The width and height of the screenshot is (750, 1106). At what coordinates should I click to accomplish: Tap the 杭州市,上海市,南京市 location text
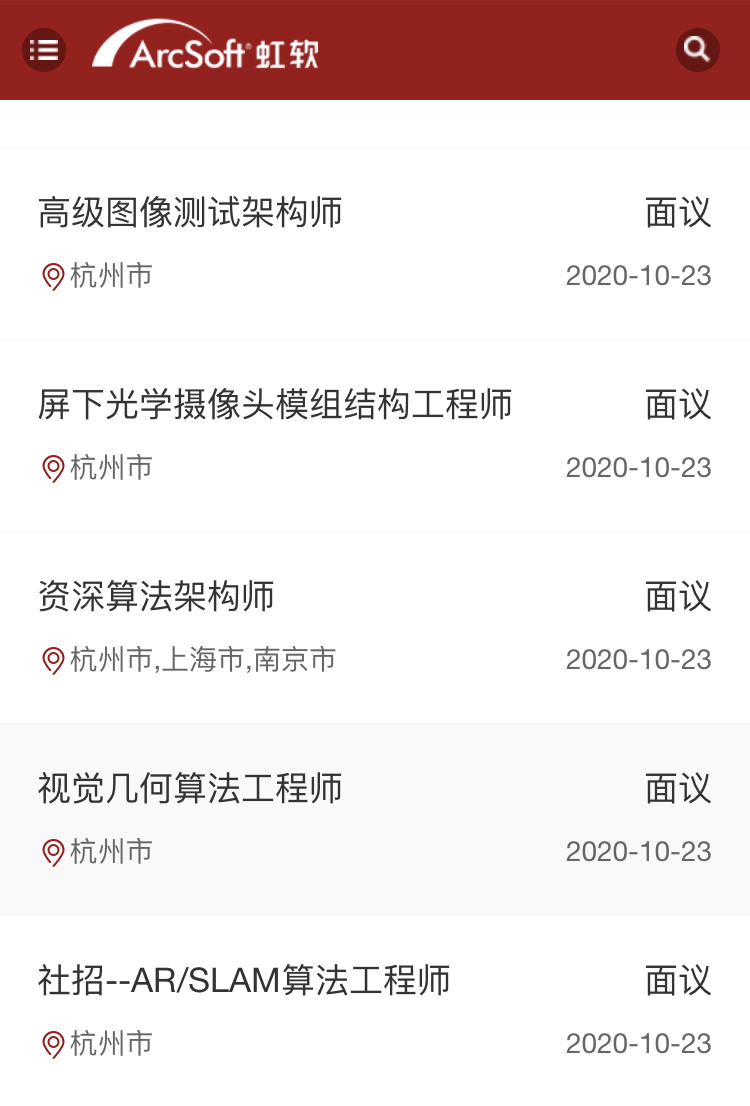click(200, 660)
